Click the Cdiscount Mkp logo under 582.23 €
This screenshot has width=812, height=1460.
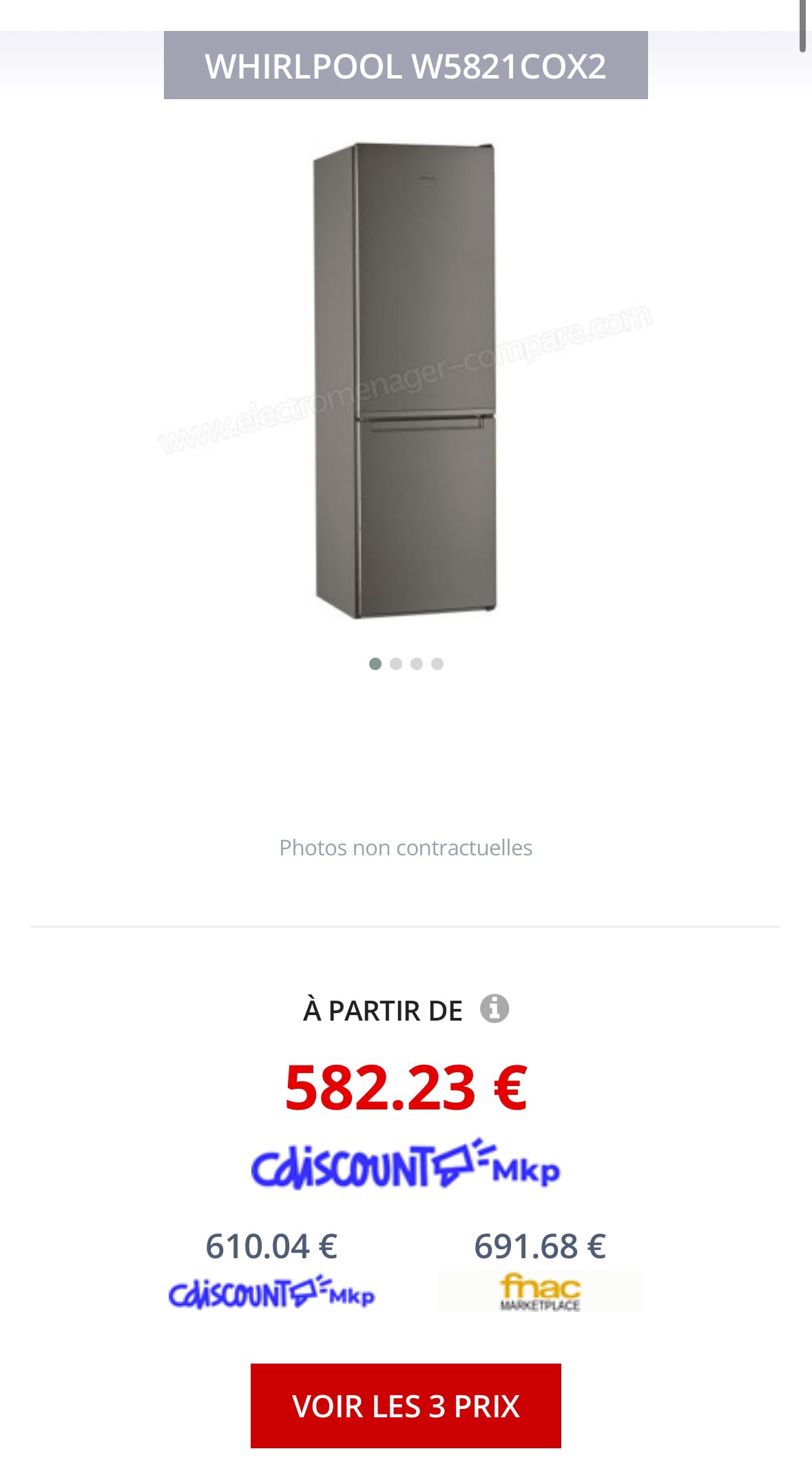pos(406,1166)
